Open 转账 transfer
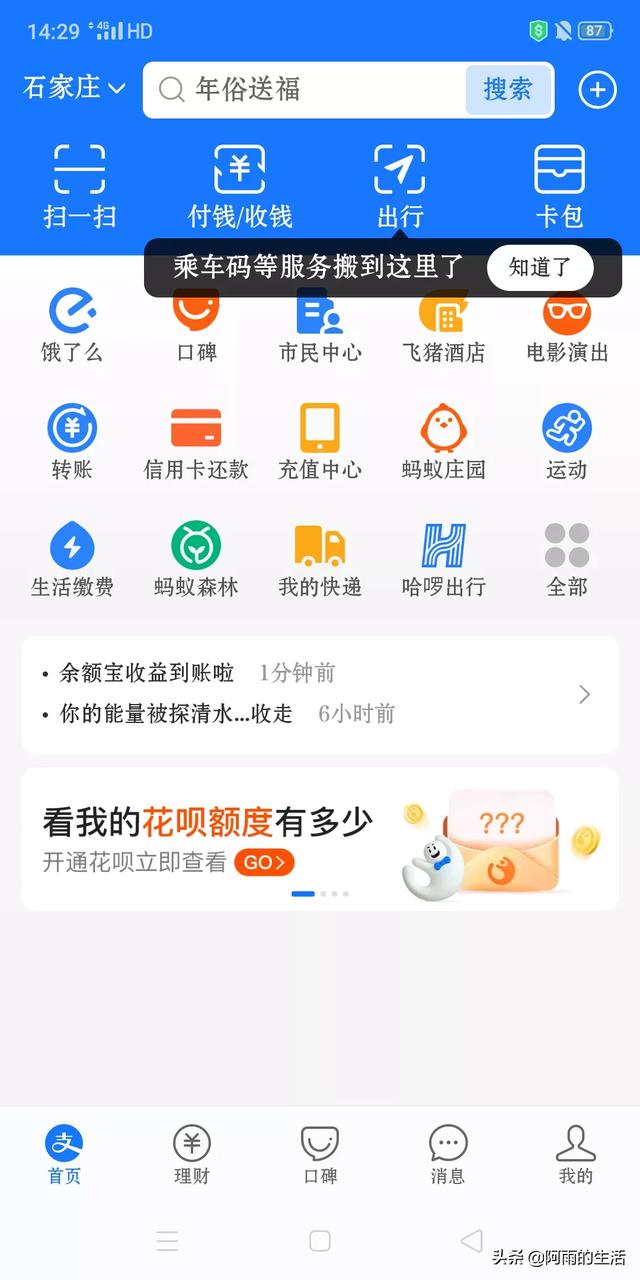The height and width of the screenshot is (1280, 640). (72, 442)
